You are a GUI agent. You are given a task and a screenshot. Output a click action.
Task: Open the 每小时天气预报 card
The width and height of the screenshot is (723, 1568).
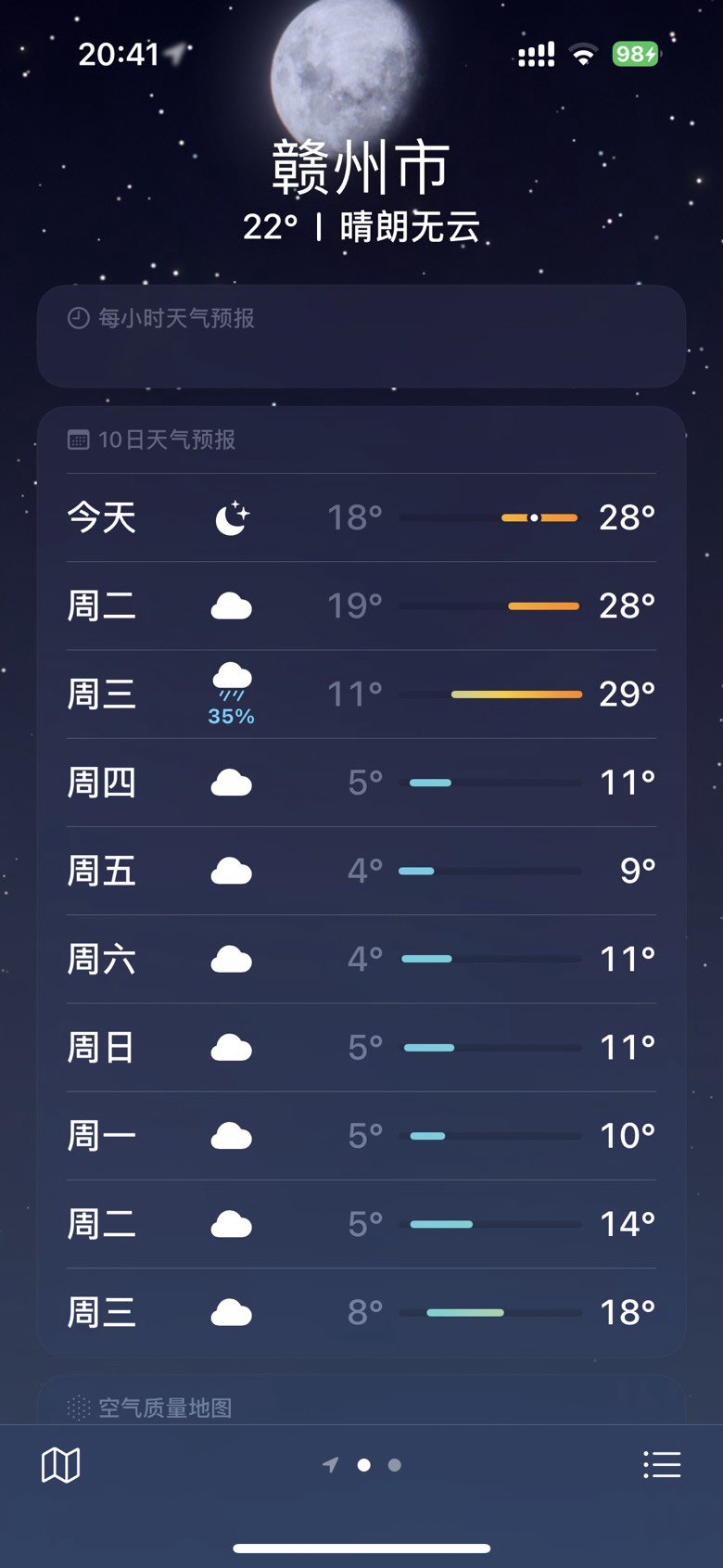(x=361, y=336)
